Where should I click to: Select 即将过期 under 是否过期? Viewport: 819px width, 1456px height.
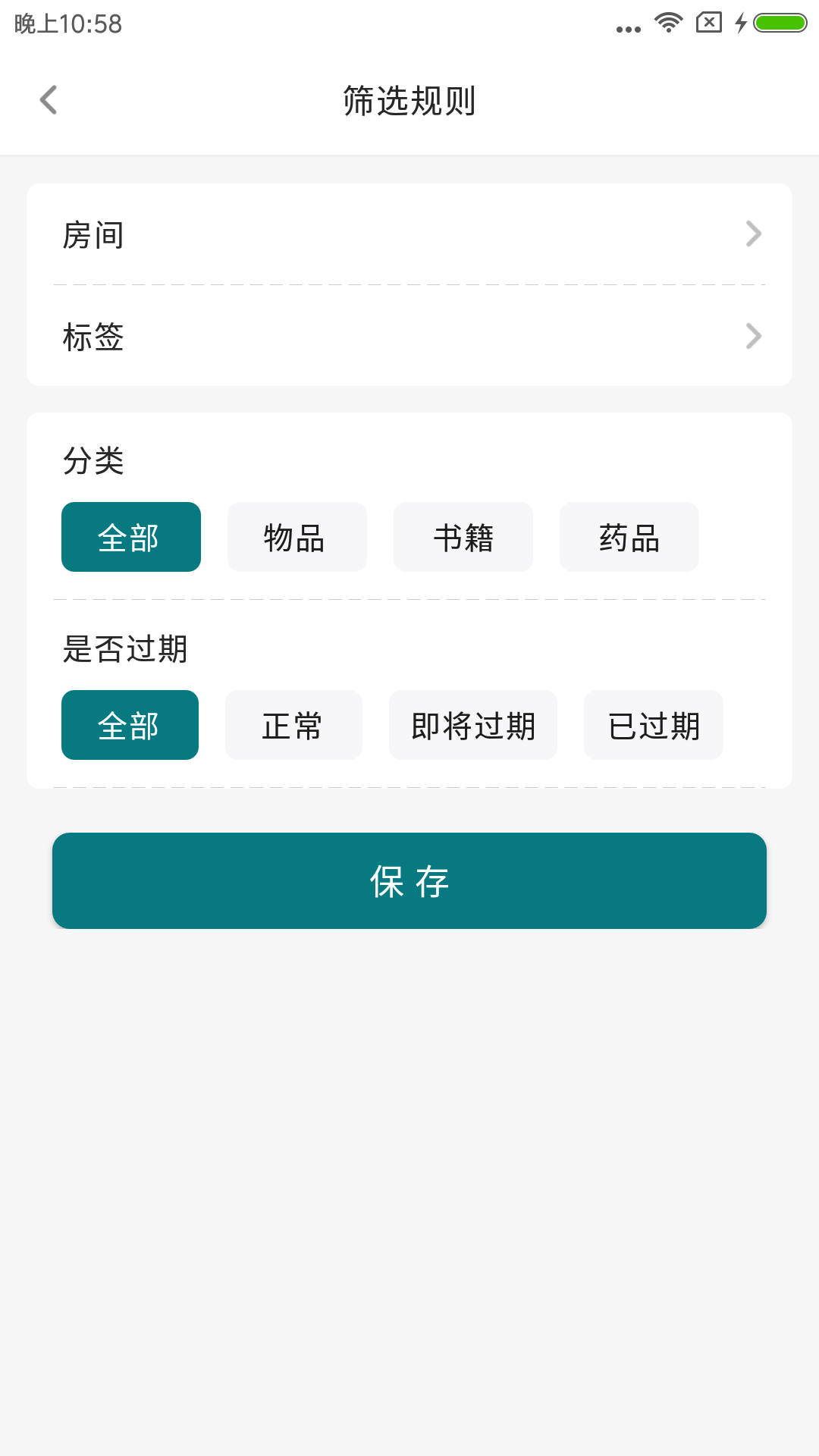[x=472, y=725]
